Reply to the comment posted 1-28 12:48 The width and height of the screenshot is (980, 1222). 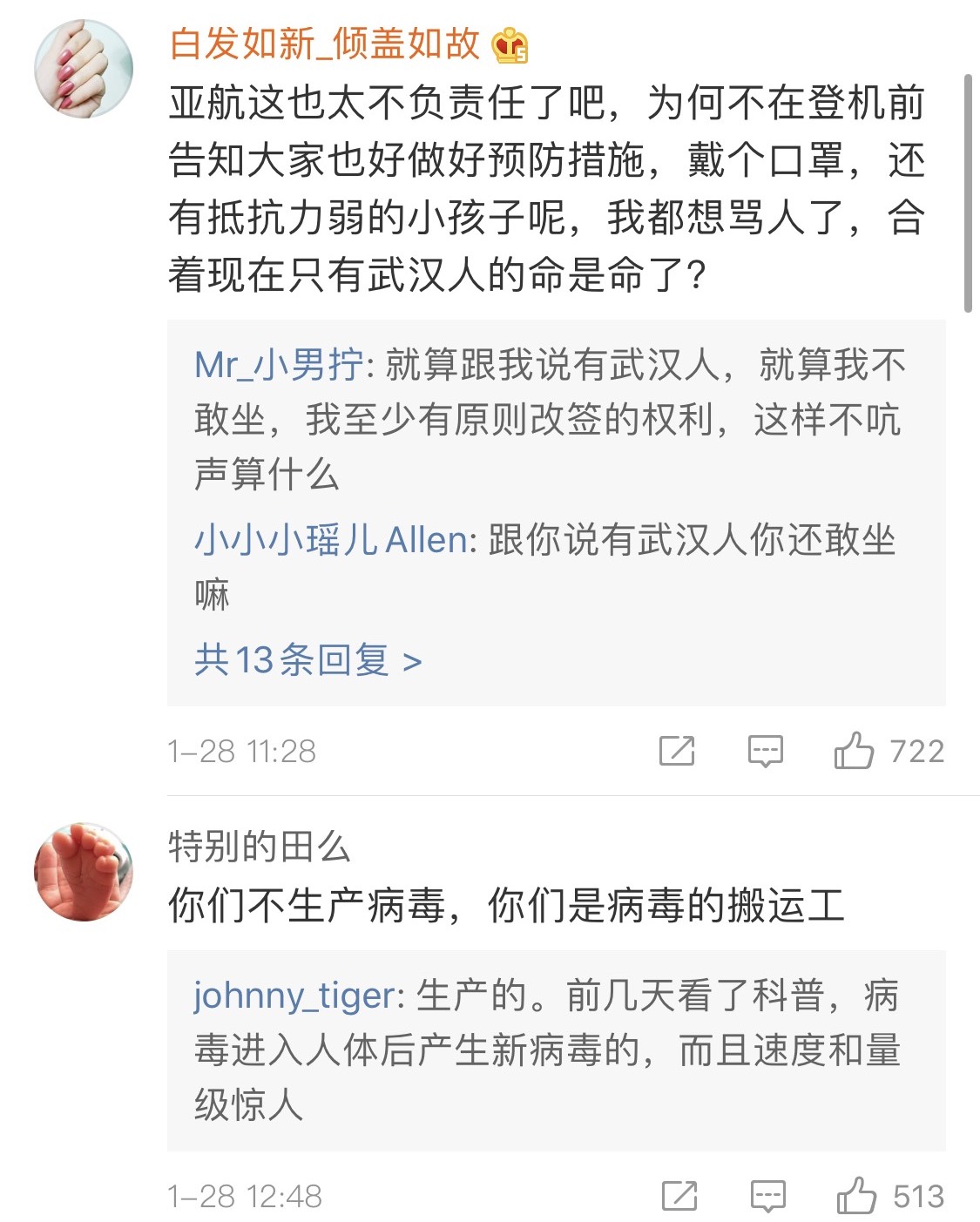(x=767, y=1196)
